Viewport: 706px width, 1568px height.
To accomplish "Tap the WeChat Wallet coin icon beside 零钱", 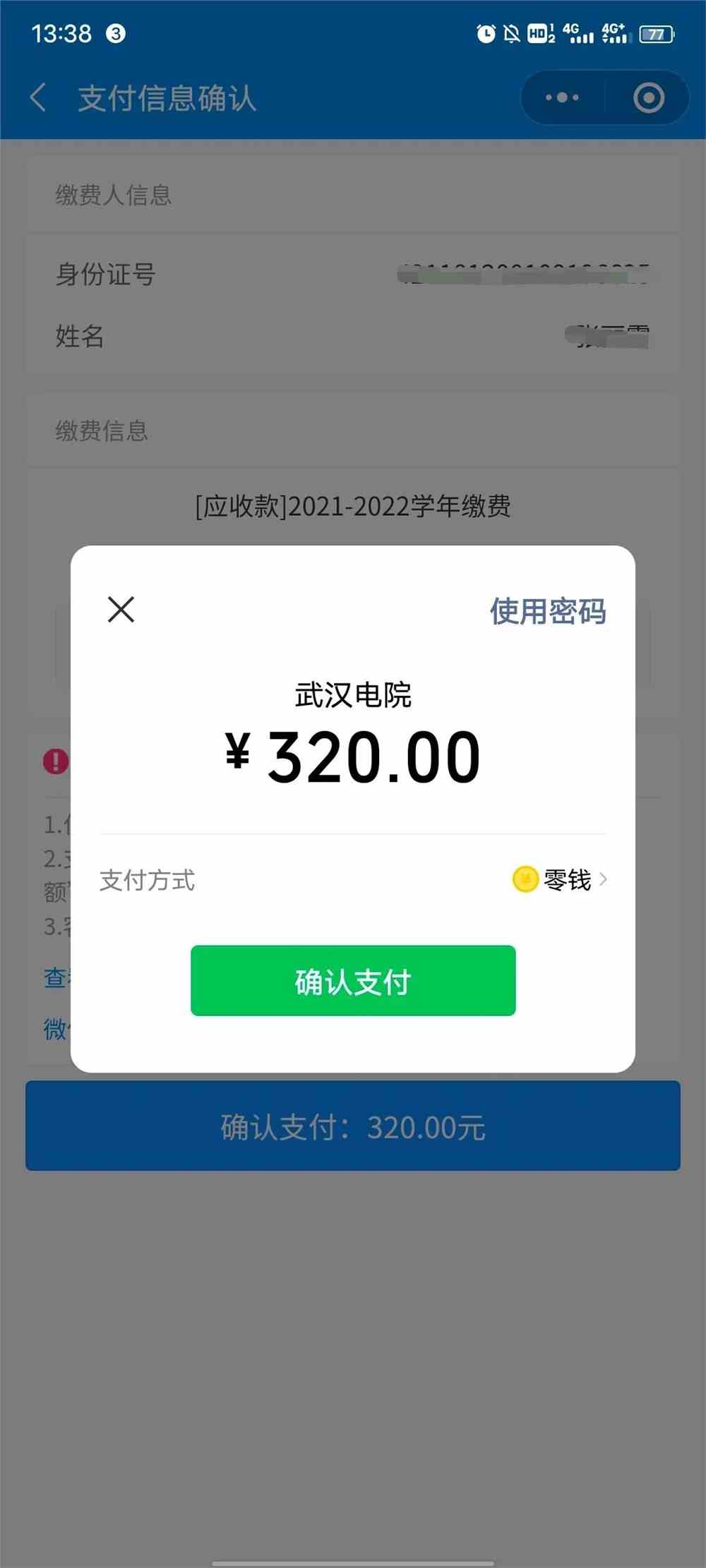I will [x=524, y=879].
